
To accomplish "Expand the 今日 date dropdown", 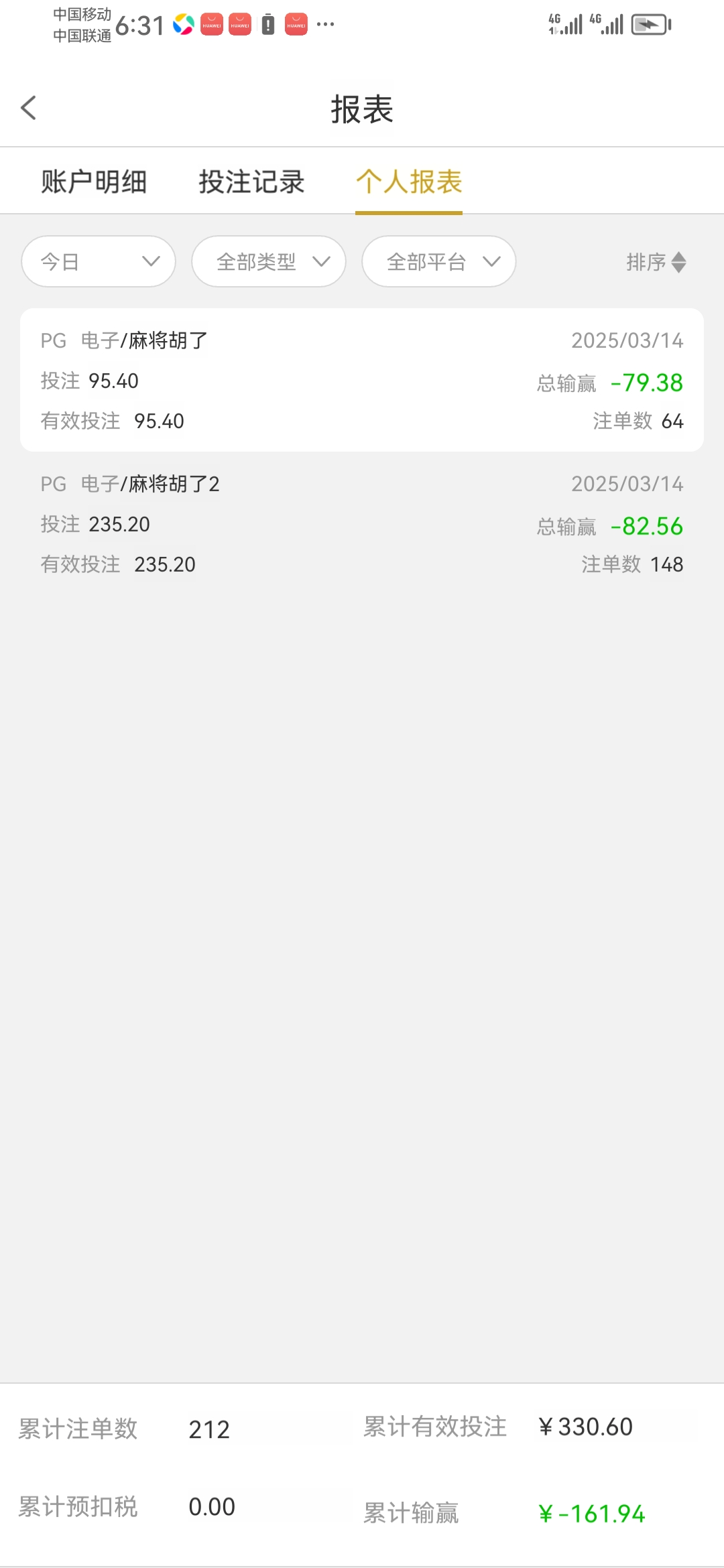I will coord(99,261).
